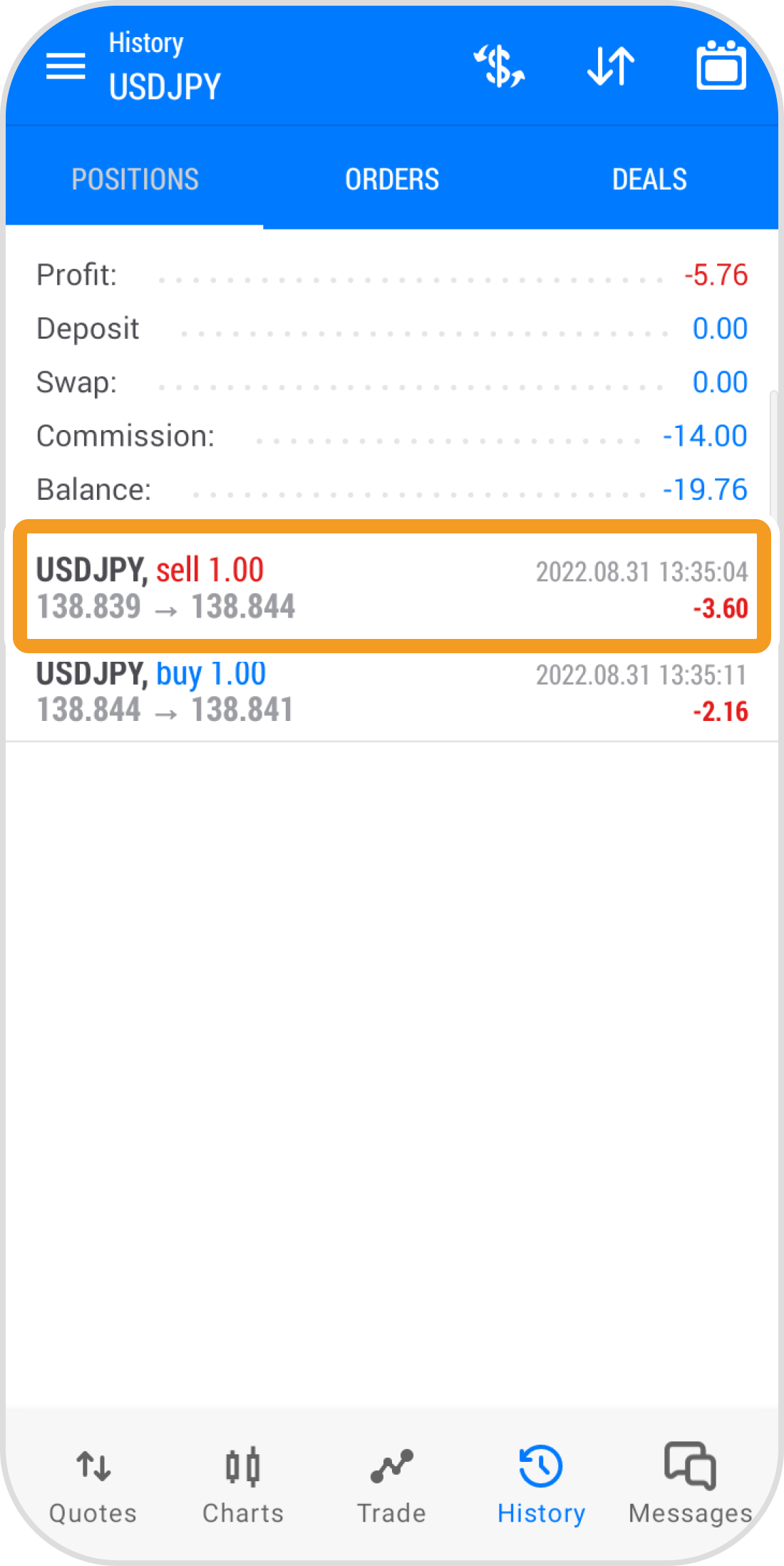Open the USDJPY sell 1.00 position entry
This screenshot has width=784, height=1566.
pos(392,588)
